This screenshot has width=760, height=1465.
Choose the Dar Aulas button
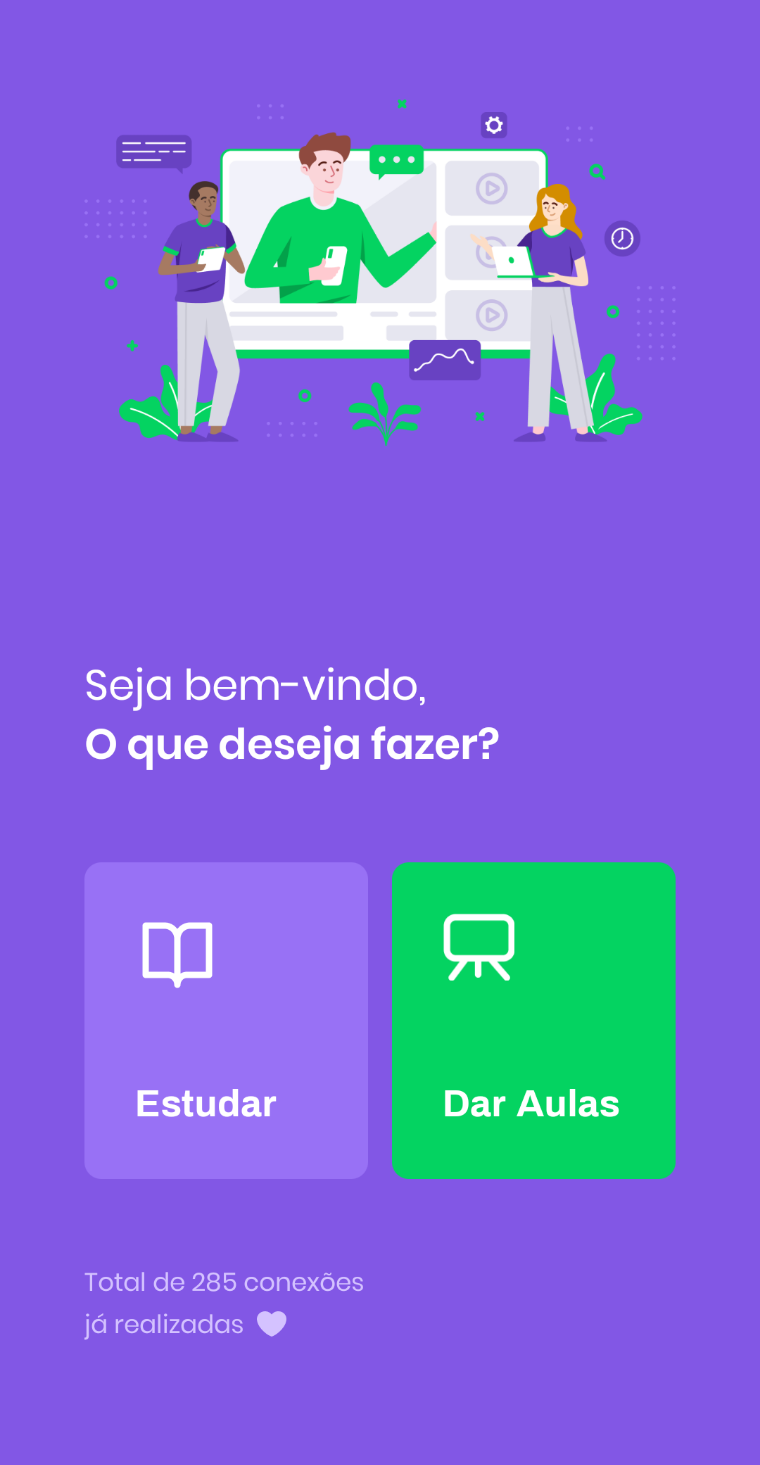[x=533, y=1020]
